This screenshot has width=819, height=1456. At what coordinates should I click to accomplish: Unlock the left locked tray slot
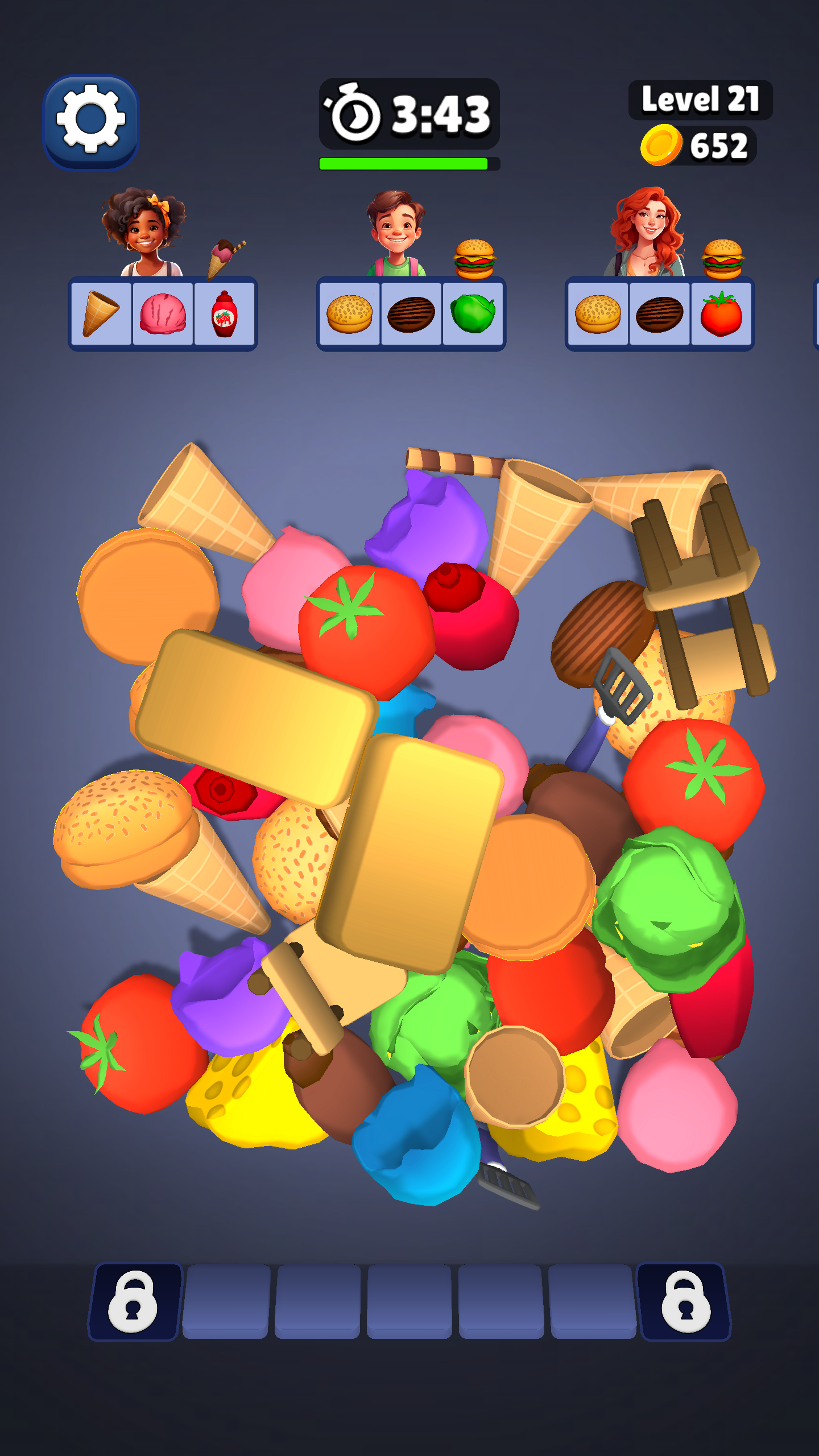pyautogui.click(x=134, y=1302)
